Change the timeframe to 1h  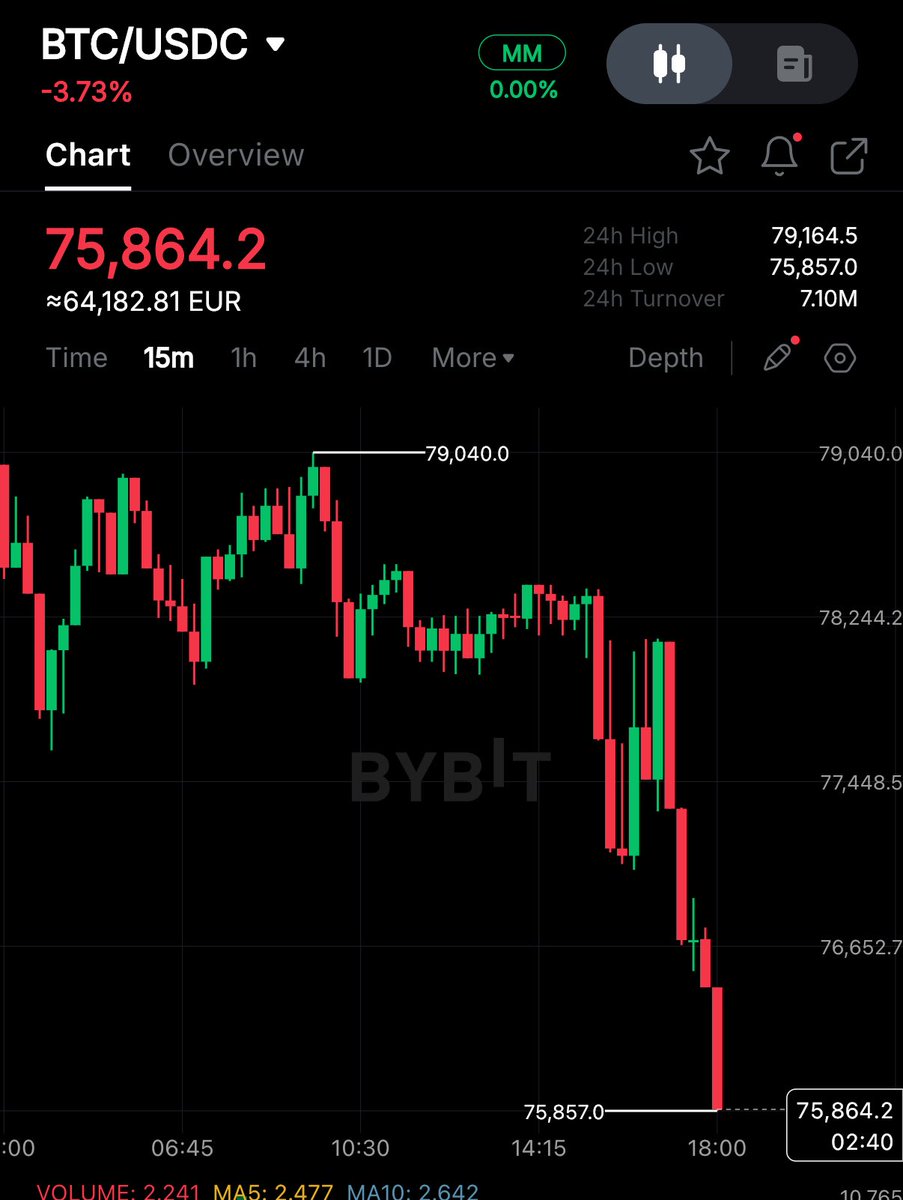point(244,358)
